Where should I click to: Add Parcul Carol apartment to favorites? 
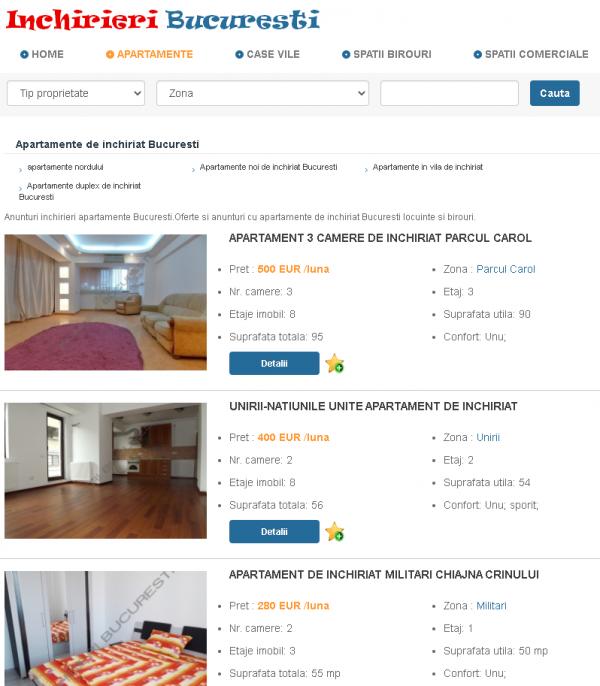tap(334, 363)
